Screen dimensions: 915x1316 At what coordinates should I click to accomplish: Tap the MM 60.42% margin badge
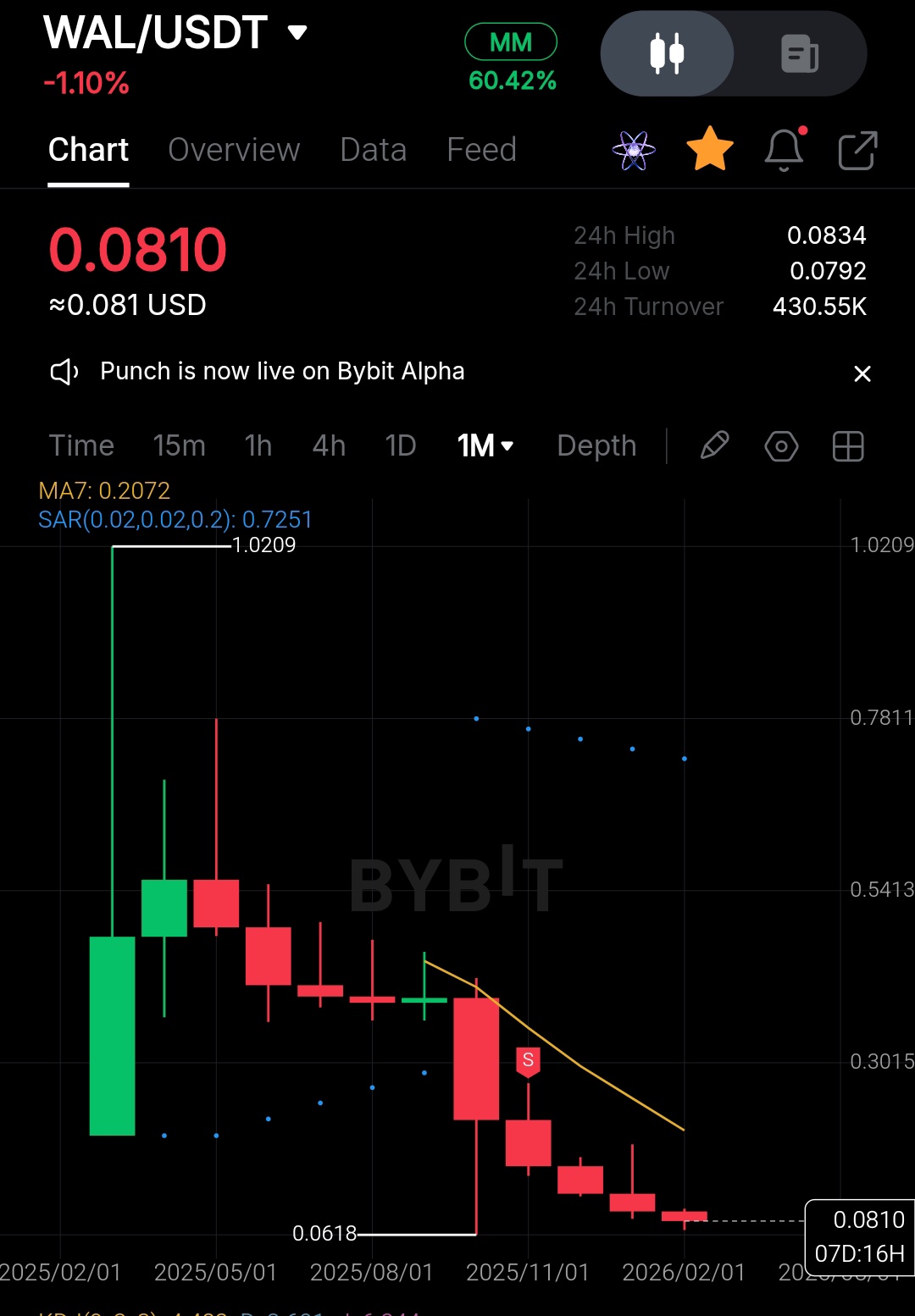point(511,58)
